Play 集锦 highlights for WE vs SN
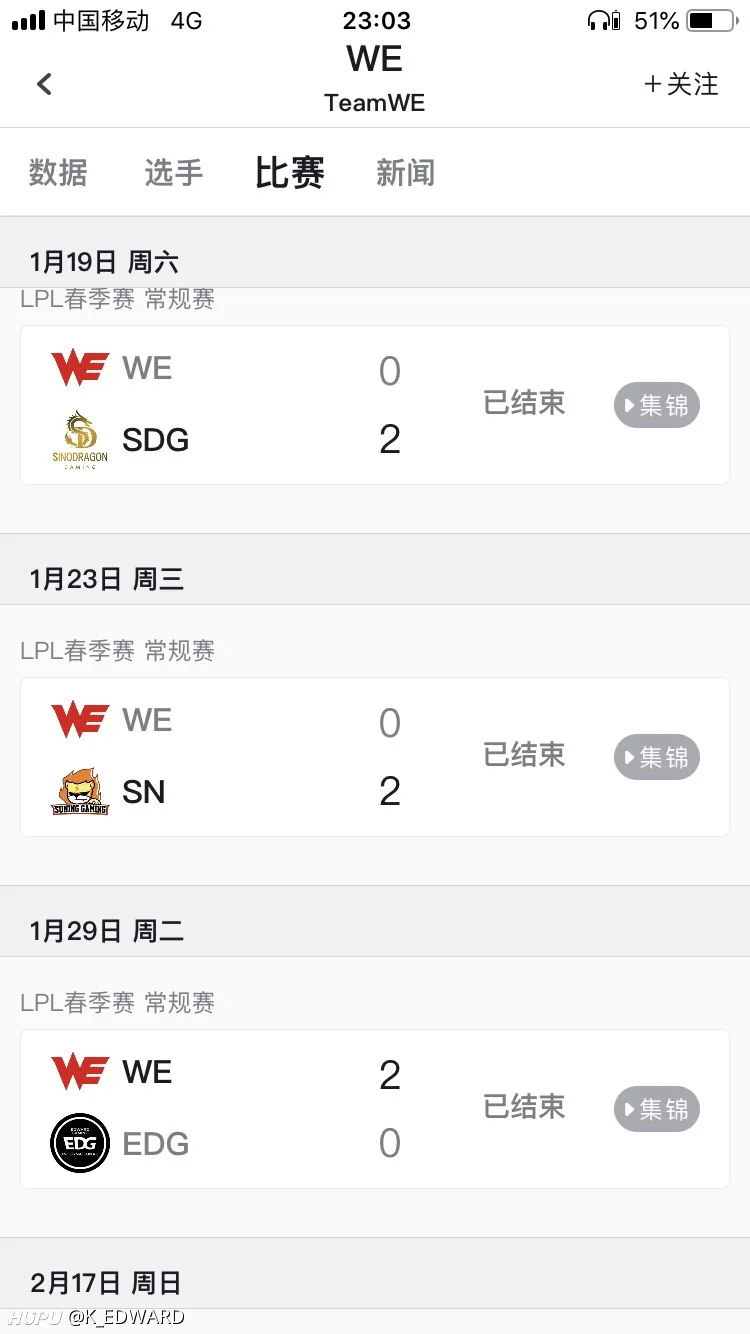 pyautogui.click(x=657, y=757)
